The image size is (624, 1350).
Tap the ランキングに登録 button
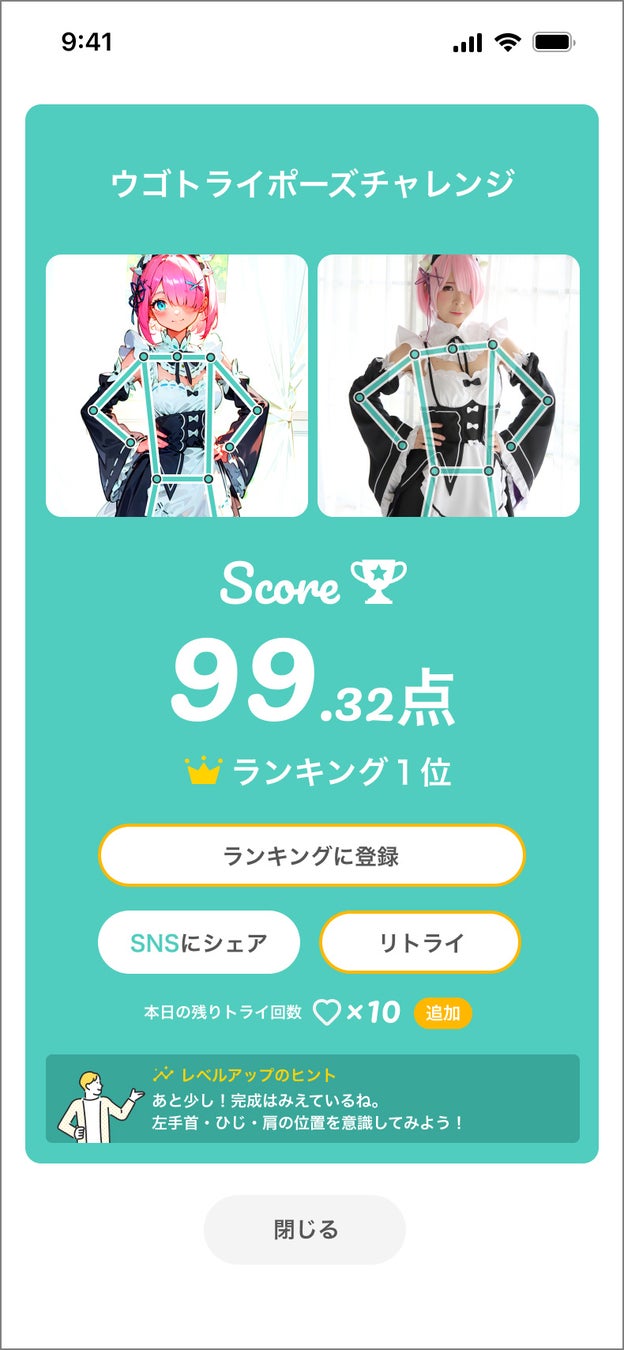311,856
